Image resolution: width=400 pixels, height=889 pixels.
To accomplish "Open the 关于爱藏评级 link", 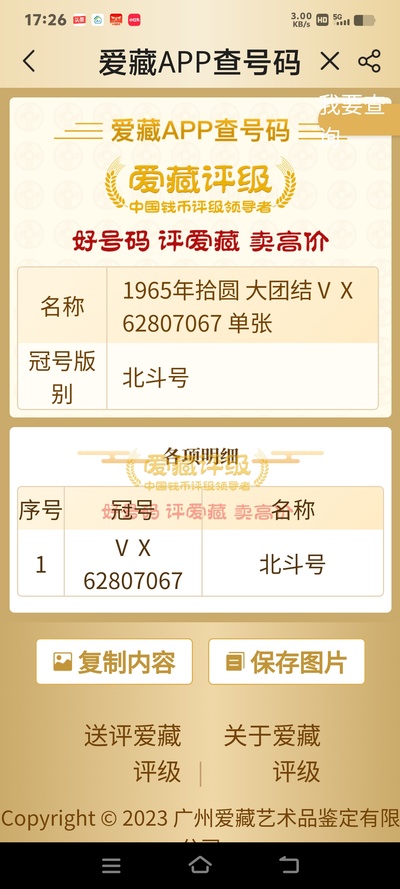I will (272, 753).
